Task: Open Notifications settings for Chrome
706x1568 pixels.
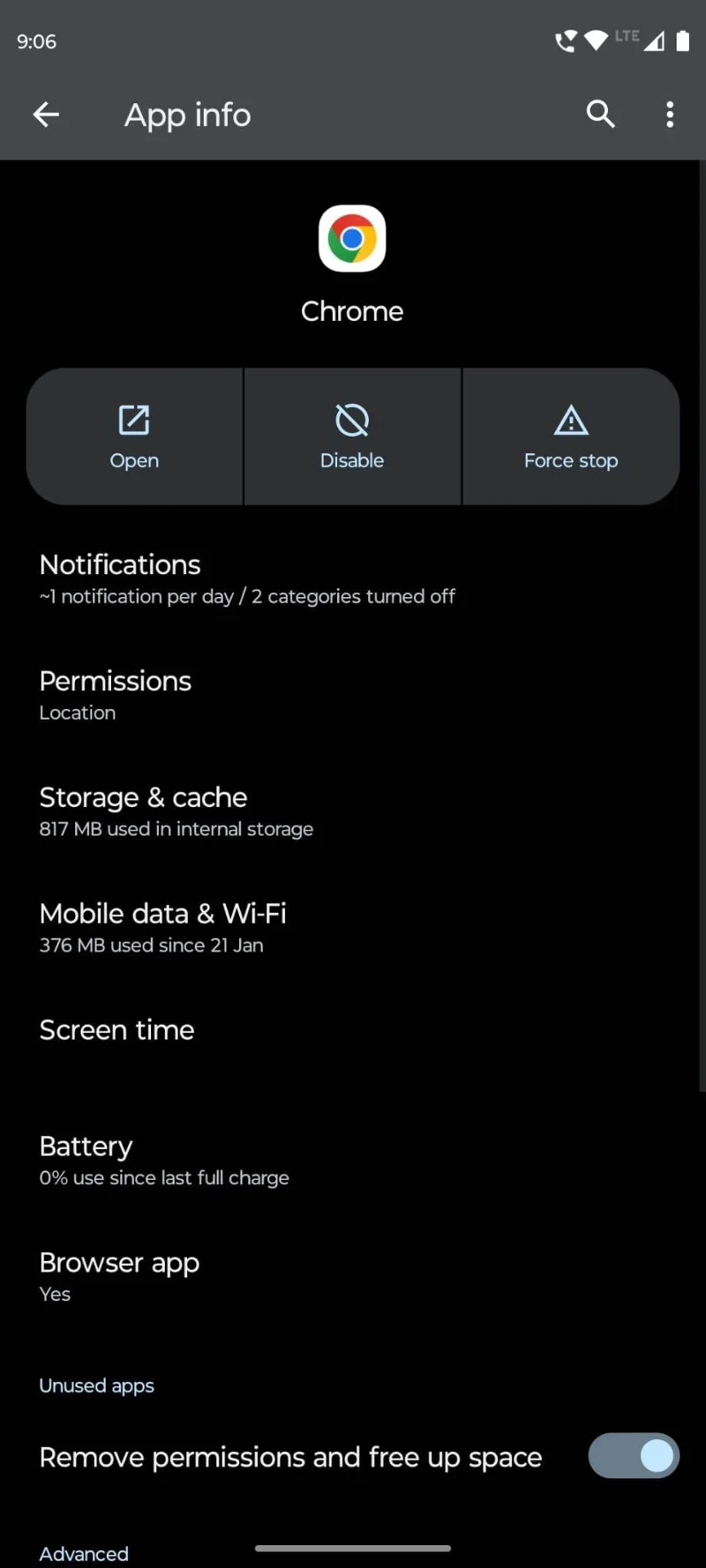Action: [x=247, y=579]
